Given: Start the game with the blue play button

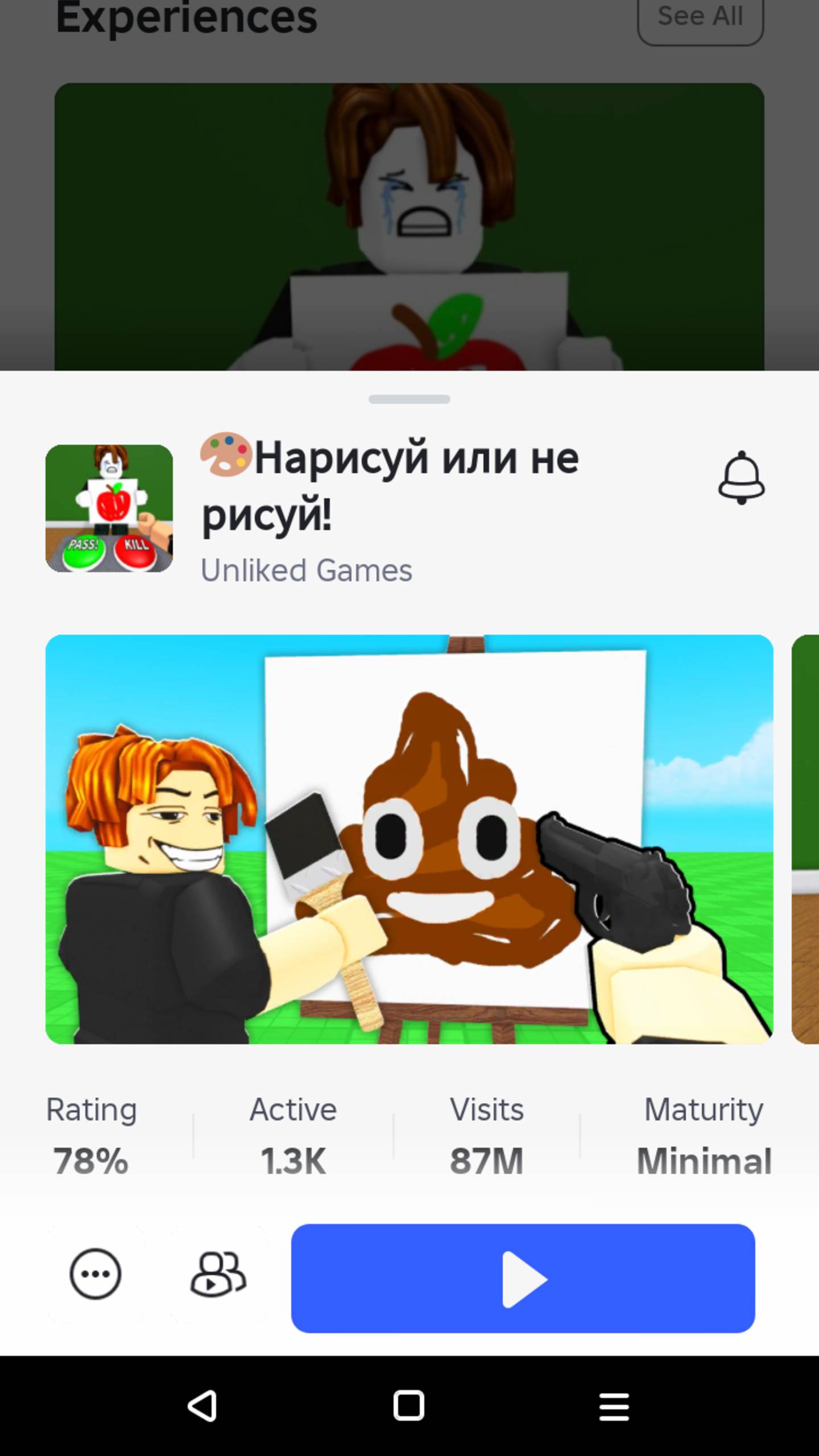Looking at the screenshot, I should [x=523, y=1279].
